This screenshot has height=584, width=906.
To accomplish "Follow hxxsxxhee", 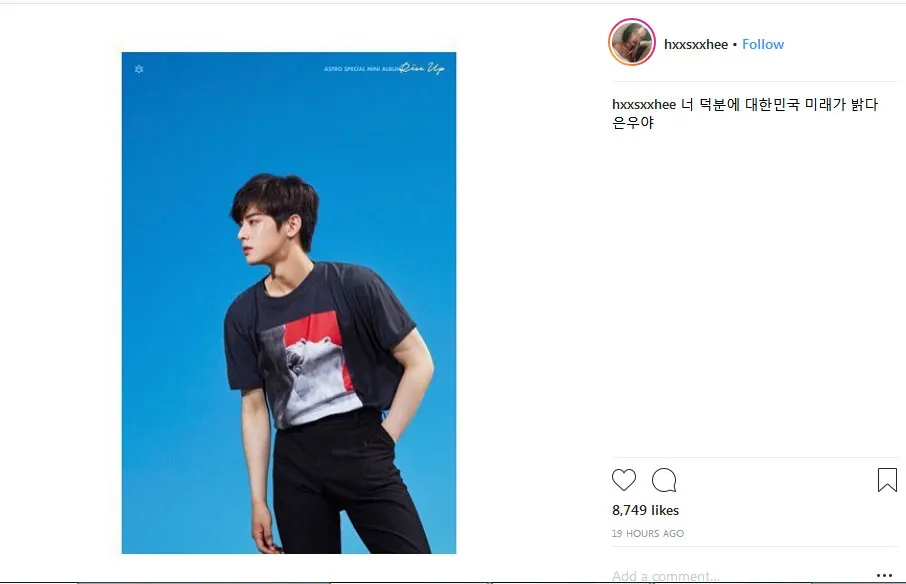I will coord(763,45).
